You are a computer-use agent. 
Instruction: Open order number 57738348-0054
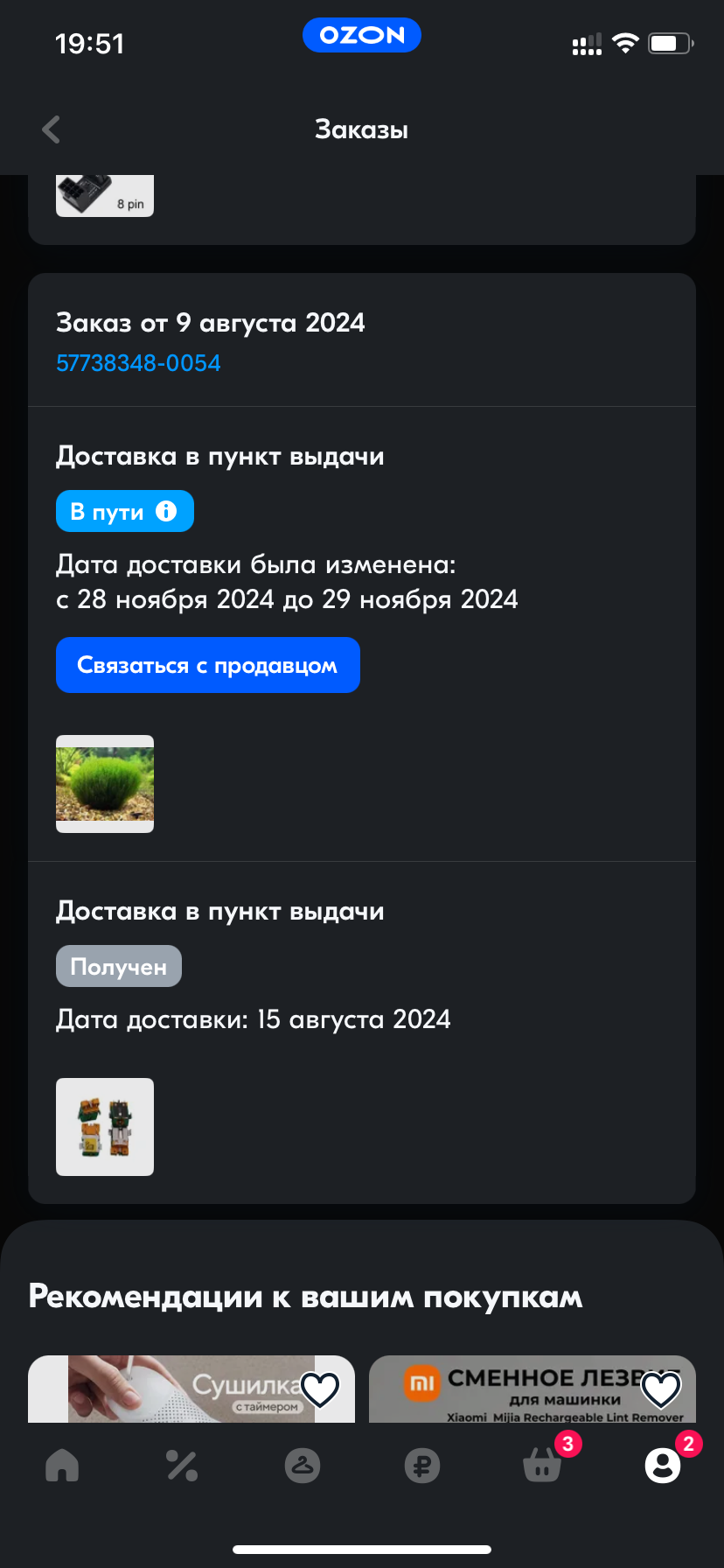pos(138,363)
